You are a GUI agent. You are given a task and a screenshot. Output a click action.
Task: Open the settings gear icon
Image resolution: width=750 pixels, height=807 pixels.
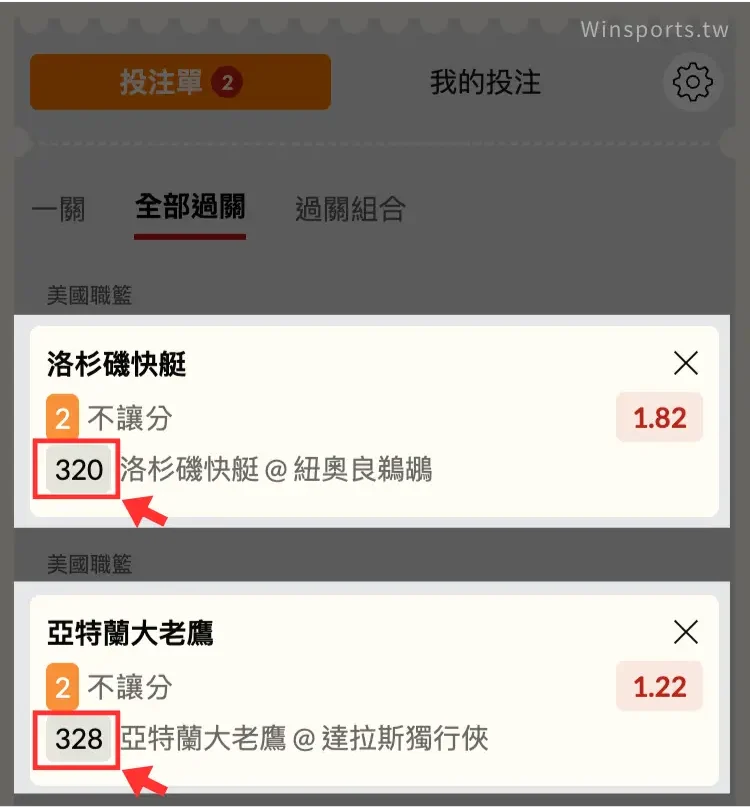coord(692,82)
